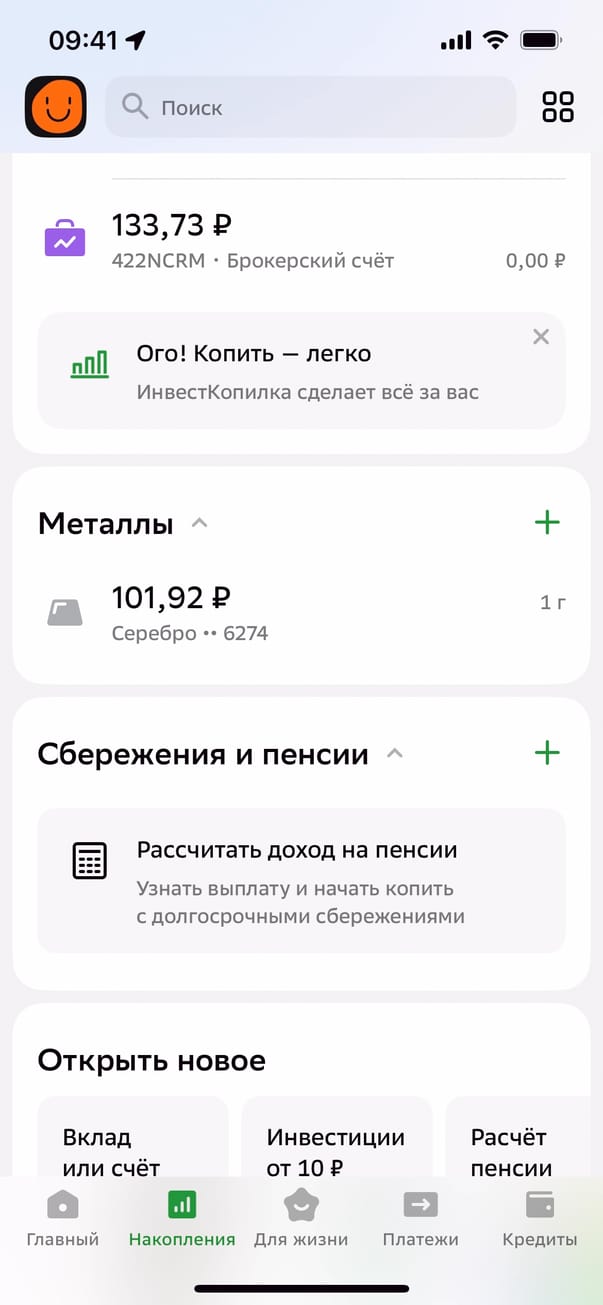Open the profile avatar icon
The image size is (603, 1305).
56,107
